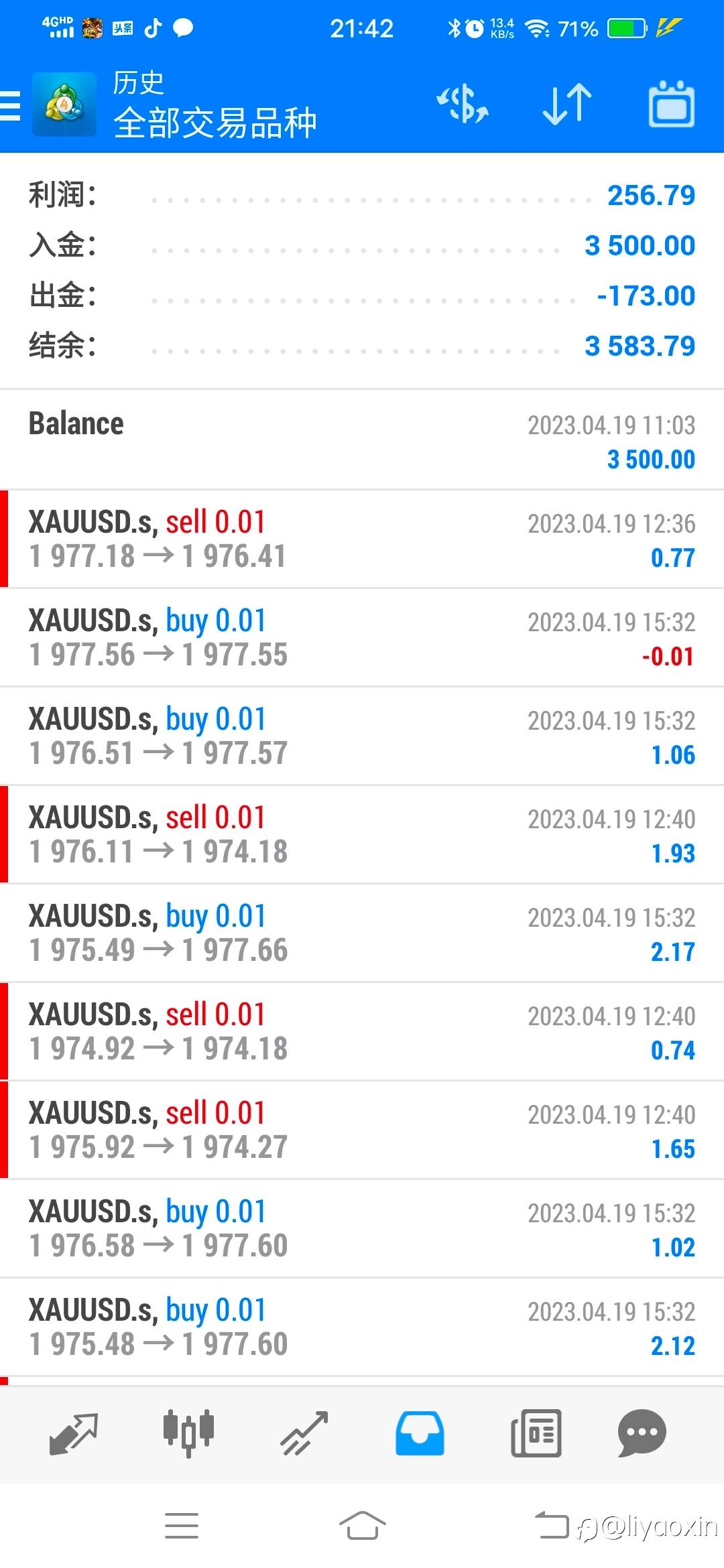
Task: Open the buy trade with profit 2.12
Action: tap(362, 1327)
